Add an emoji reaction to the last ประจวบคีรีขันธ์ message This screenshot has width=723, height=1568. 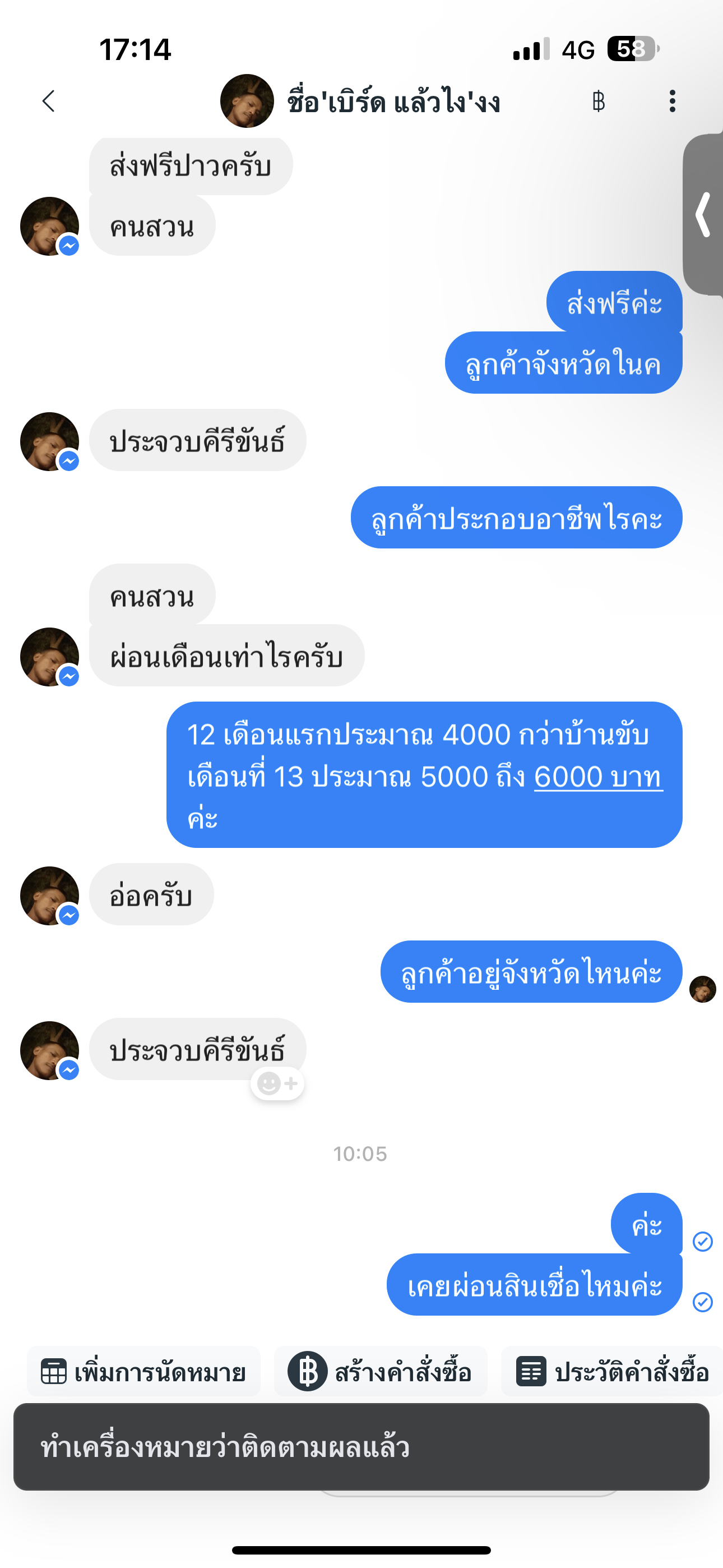click(x=277, y=1084)
